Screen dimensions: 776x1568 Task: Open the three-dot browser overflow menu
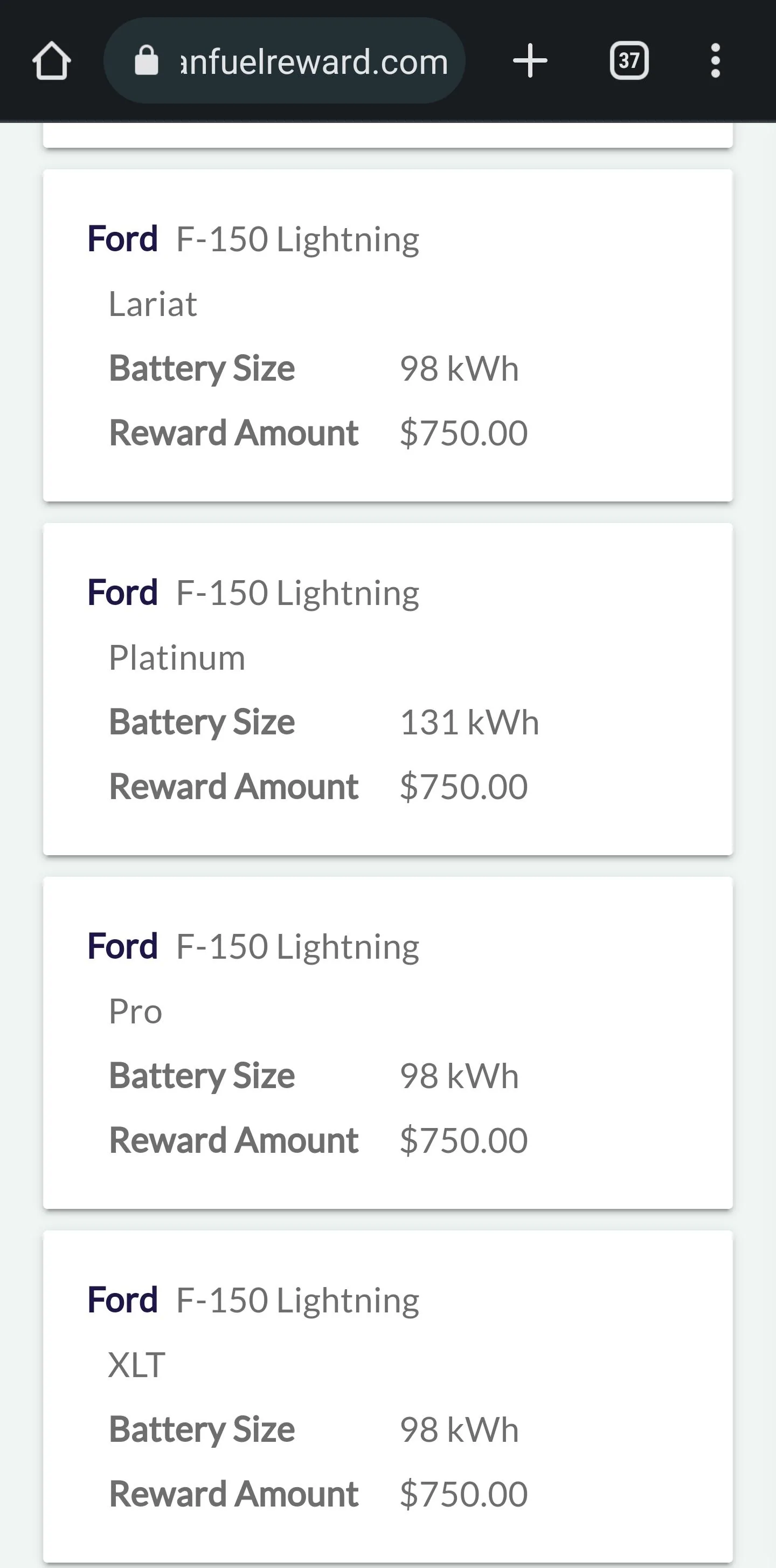(x=715, y=60)
